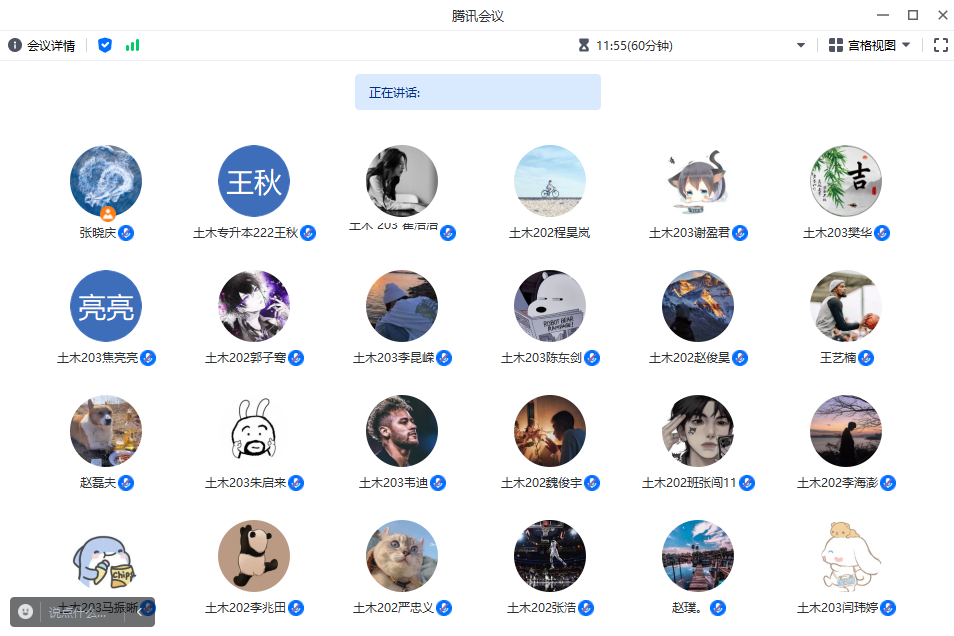Select participant 土木202魏俊宇
Screen dimensions: 954x636
(550, 431)
